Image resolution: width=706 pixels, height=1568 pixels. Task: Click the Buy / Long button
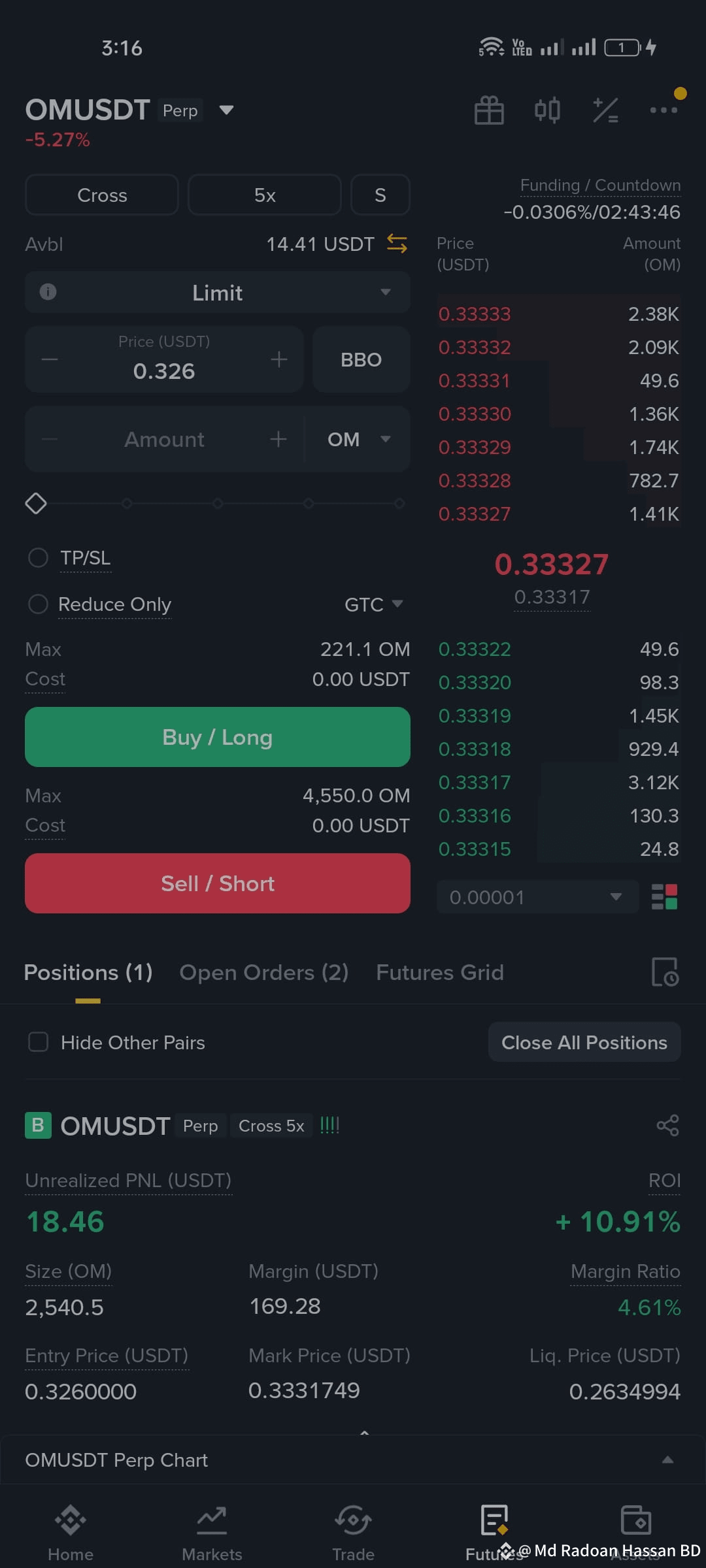point(217,736)
